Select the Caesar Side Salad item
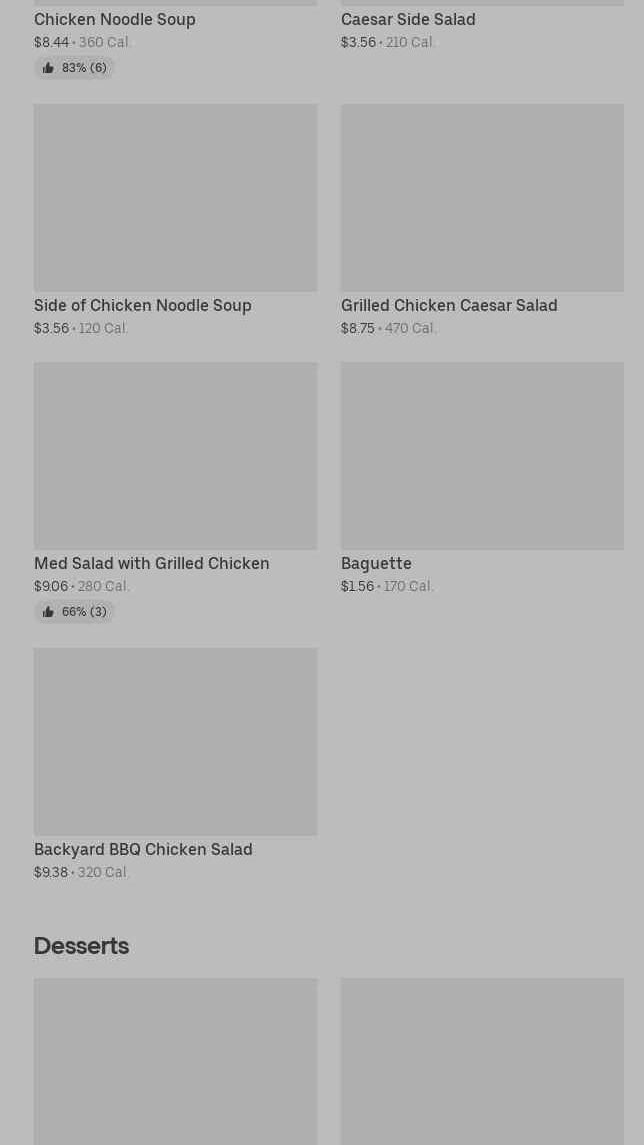Viewport: 644px width, 1145px height. coord(408,20)
